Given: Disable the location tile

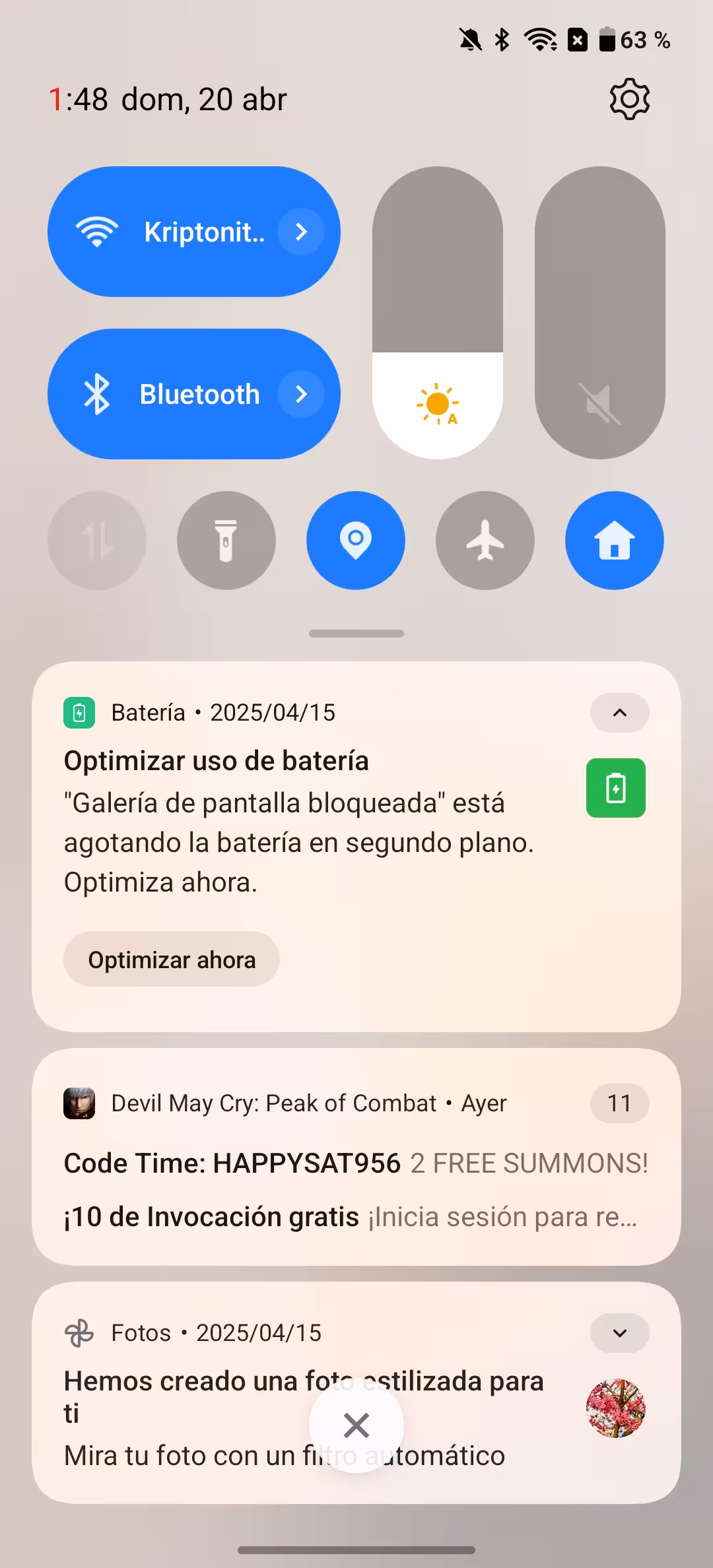Looking at the screenshot, I should [356, 540].
